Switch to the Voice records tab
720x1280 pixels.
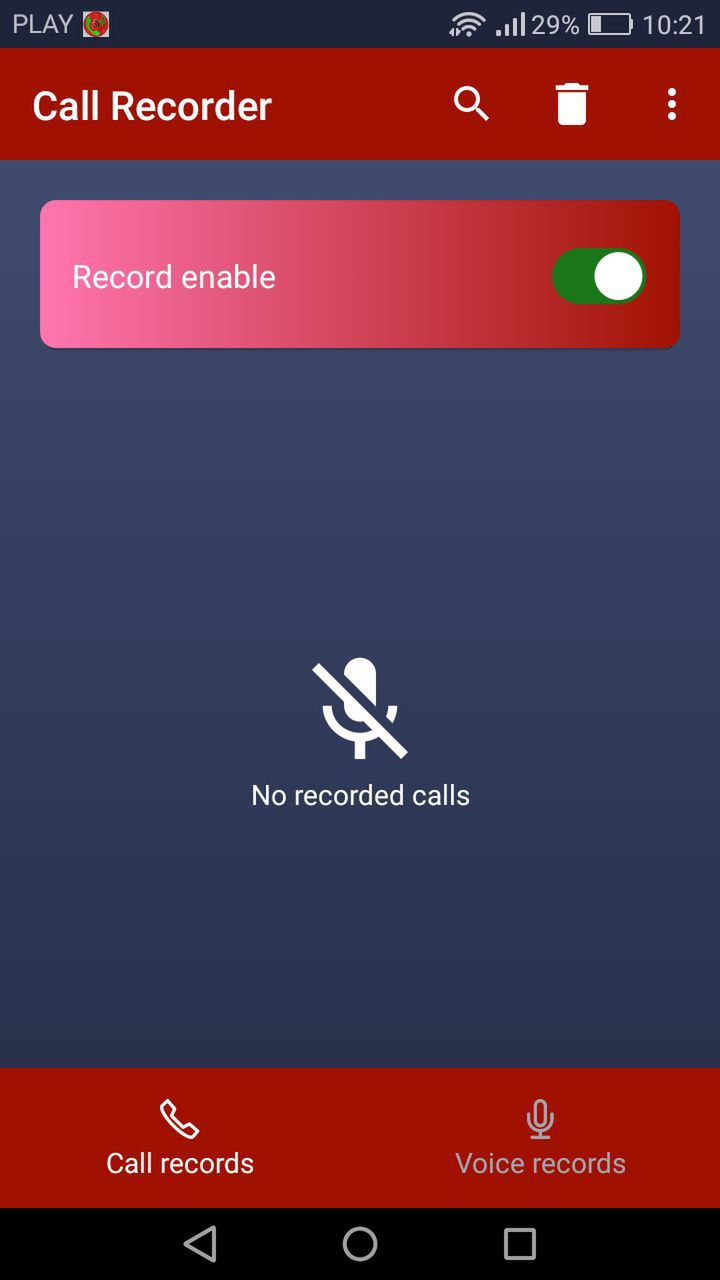click(x=540, y=1138)
